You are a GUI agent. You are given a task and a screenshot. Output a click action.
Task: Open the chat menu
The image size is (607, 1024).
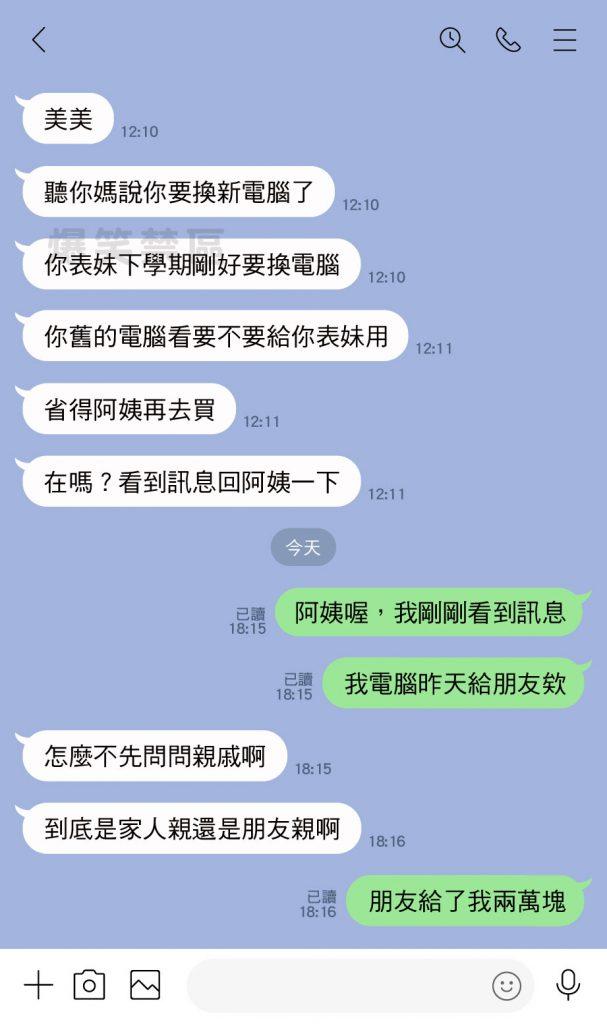click(565, 40)
